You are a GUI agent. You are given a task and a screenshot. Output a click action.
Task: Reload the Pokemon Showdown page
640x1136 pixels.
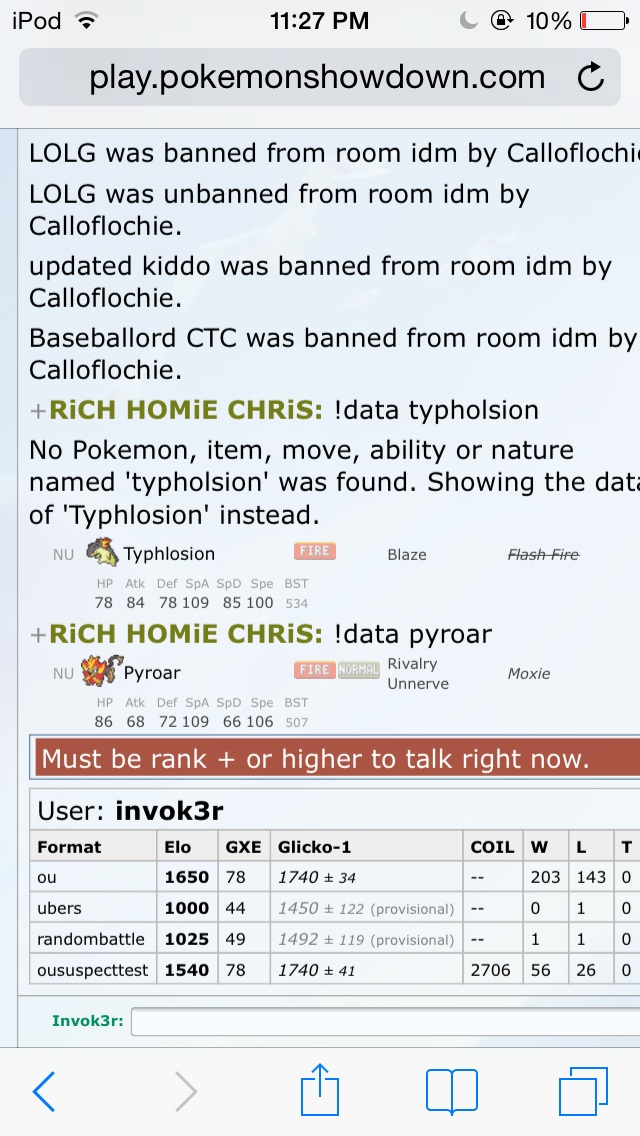coord(591,77)
